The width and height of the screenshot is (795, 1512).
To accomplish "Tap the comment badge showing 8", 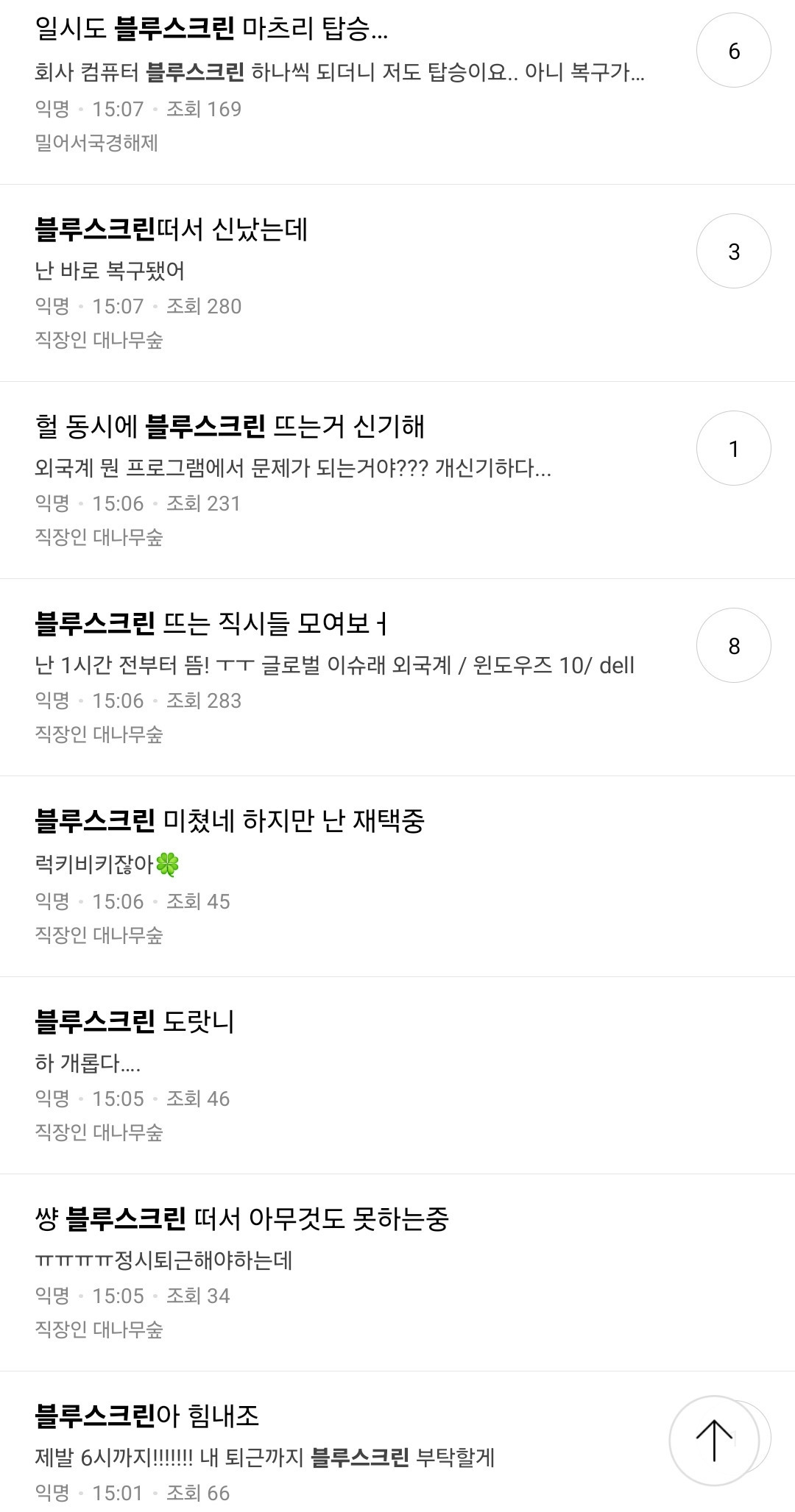I will tap(732, 645).
